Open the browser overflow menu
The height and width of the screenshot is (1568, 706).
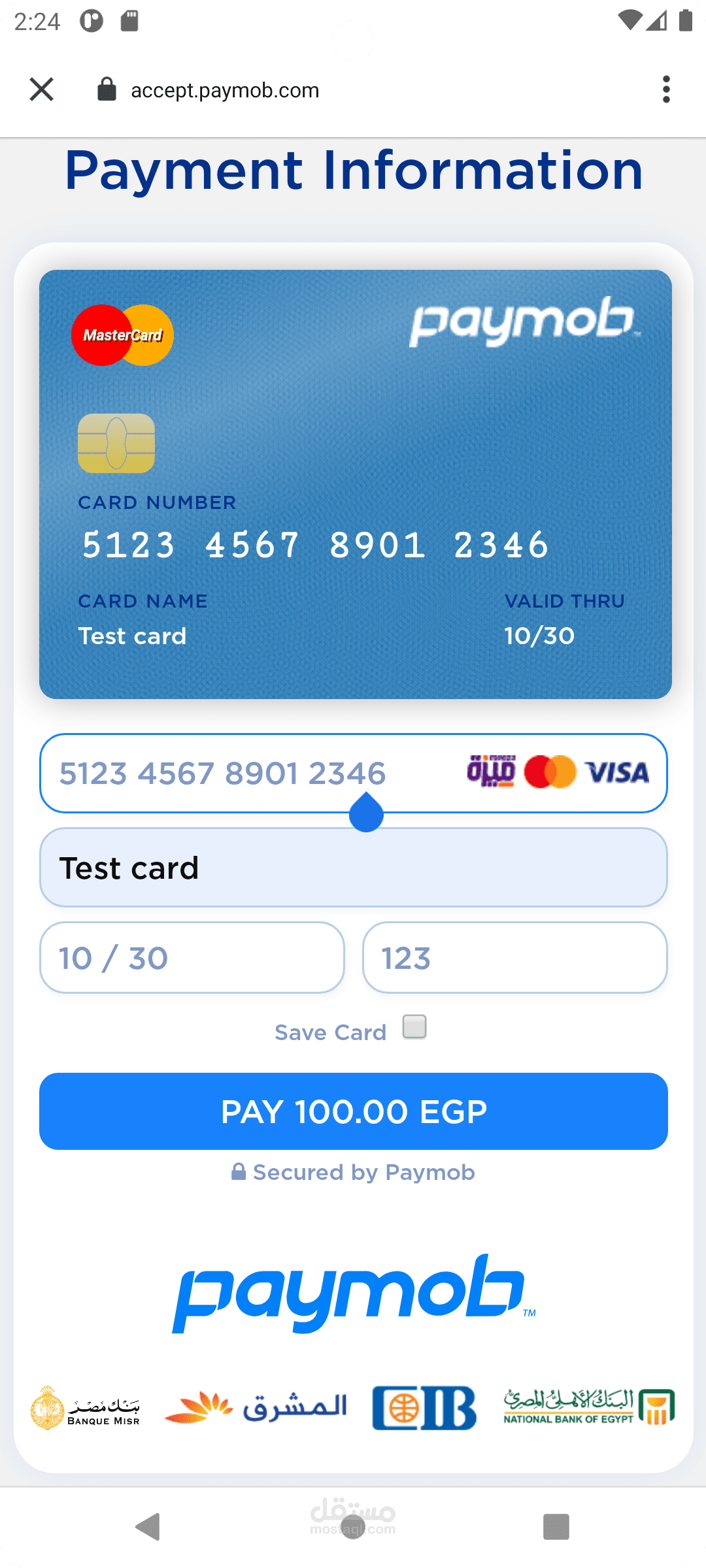pos(665,90)
